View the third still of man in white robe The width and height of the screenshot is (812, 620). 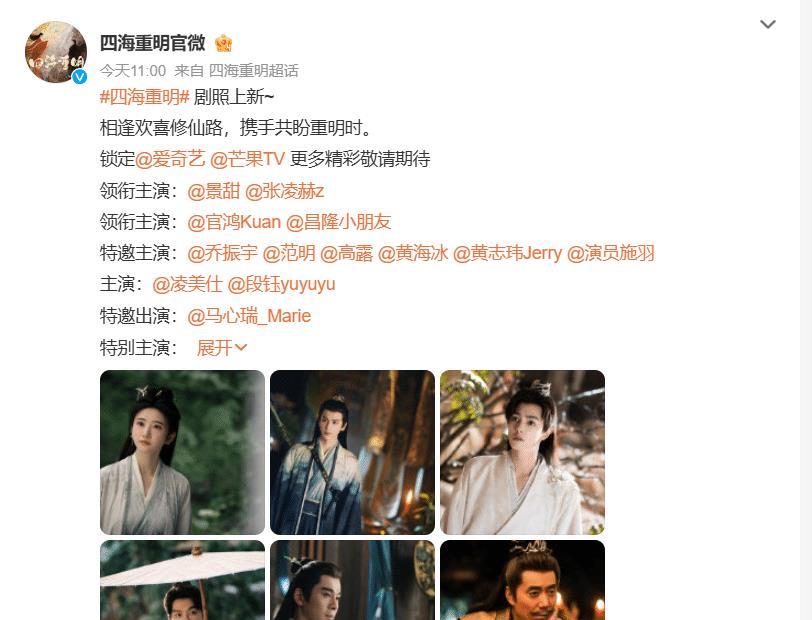522,452
